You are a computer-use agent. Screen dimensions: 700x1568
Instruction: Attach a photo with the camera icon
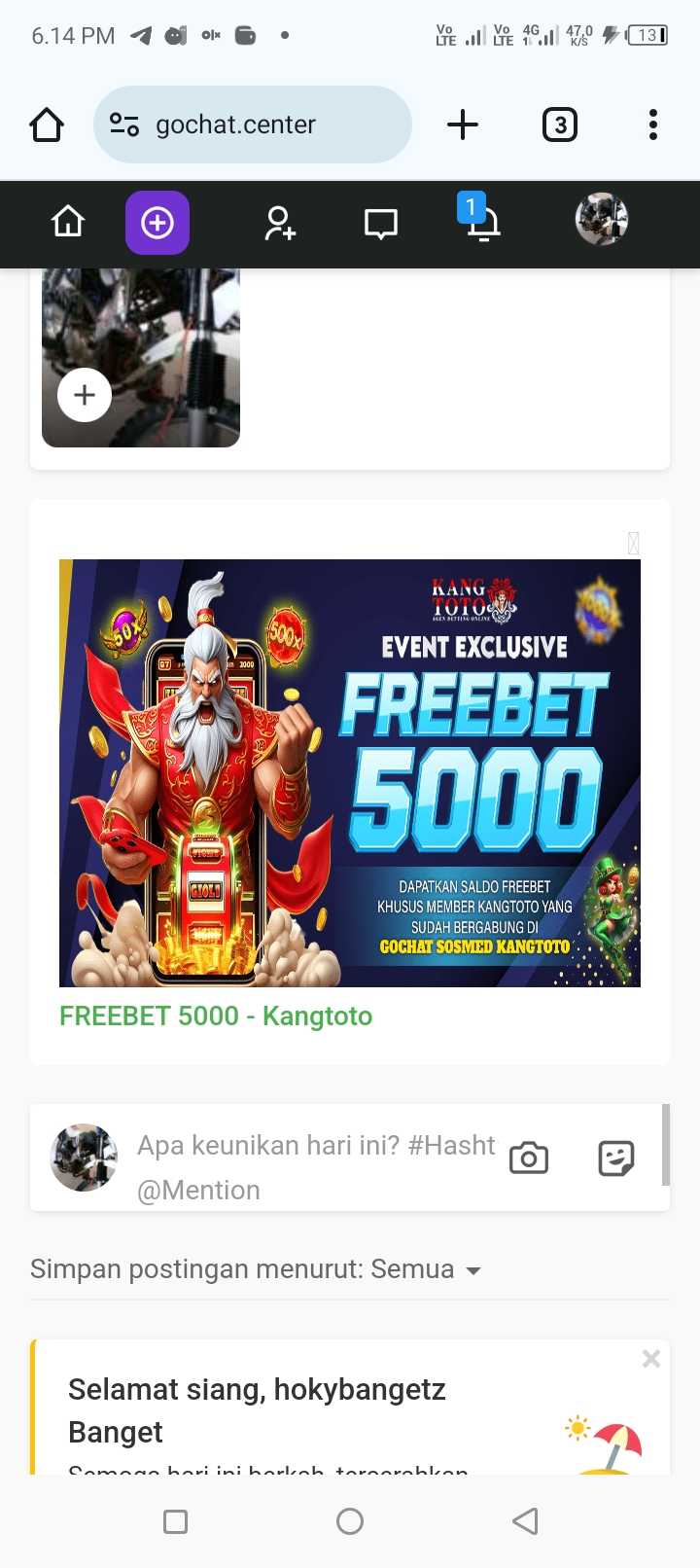[529, 1158]
